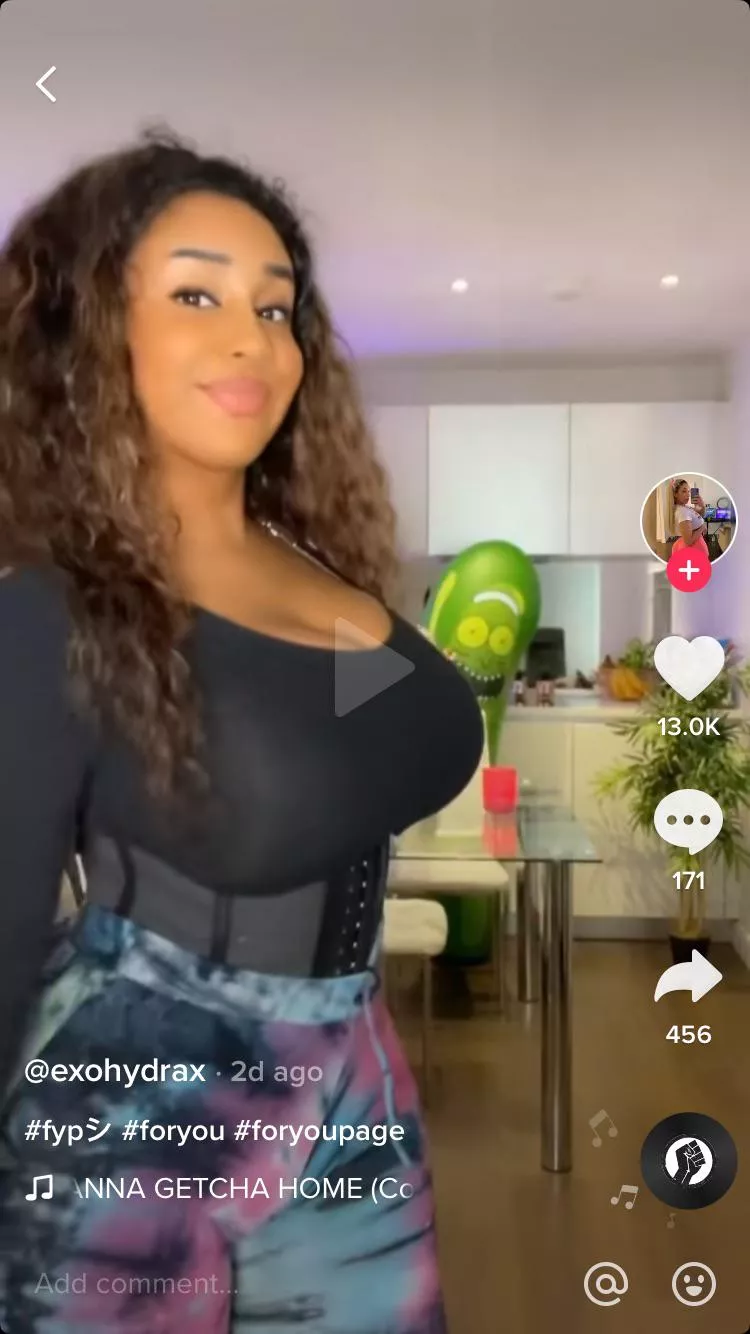The width and height of the screenshot is (750, 1334).
Task: Open the GETCHA HOME sound title
Action: 243,1188
